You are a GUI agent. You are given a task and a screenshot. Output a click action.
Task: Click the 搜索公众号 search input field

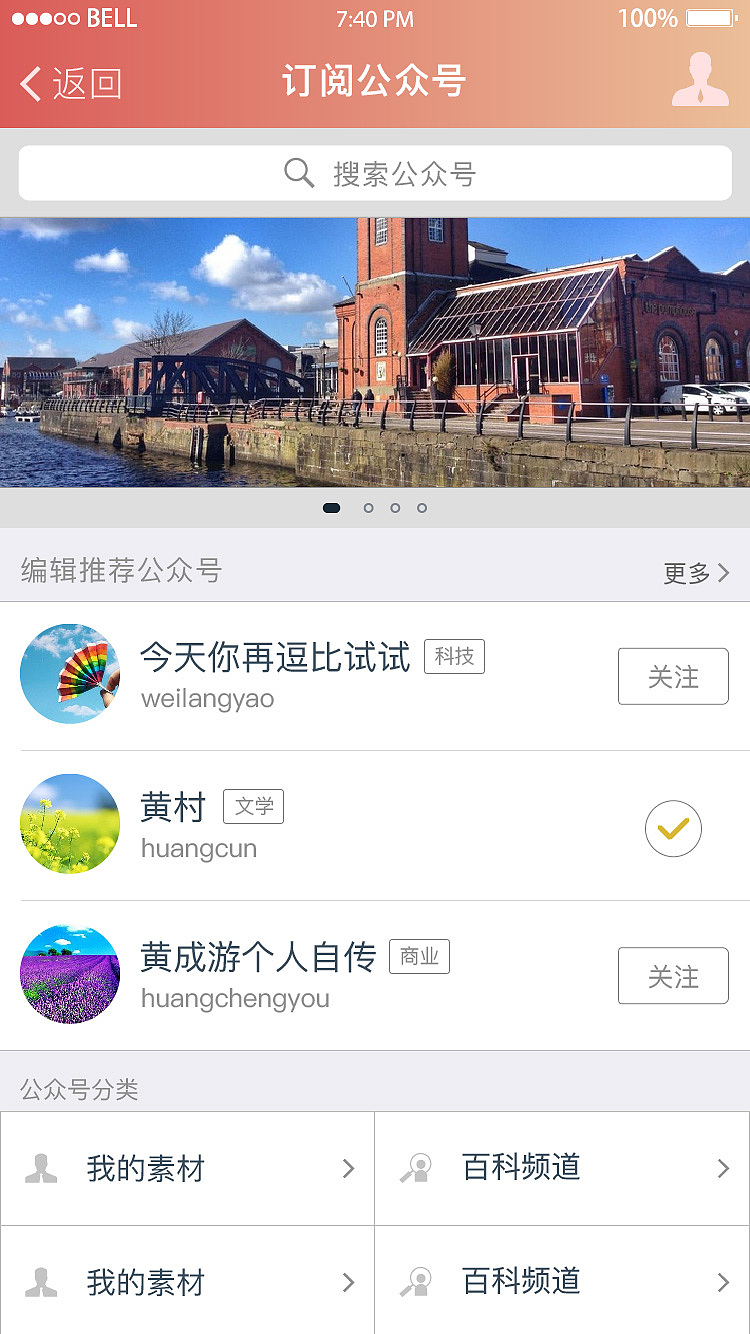[x=400, y=172]
